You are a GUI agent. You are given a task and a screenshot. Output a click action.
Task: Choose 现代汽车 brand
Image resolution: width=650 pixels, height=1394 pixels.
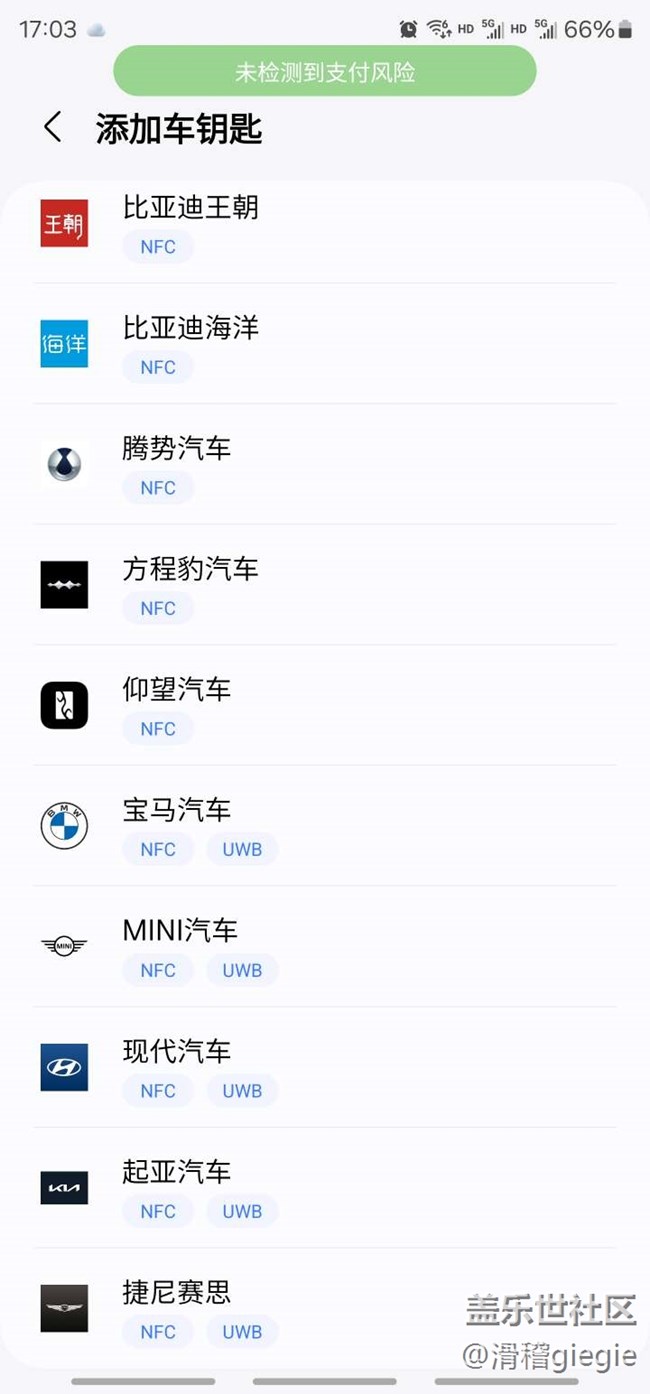(x=177, y=1051)
